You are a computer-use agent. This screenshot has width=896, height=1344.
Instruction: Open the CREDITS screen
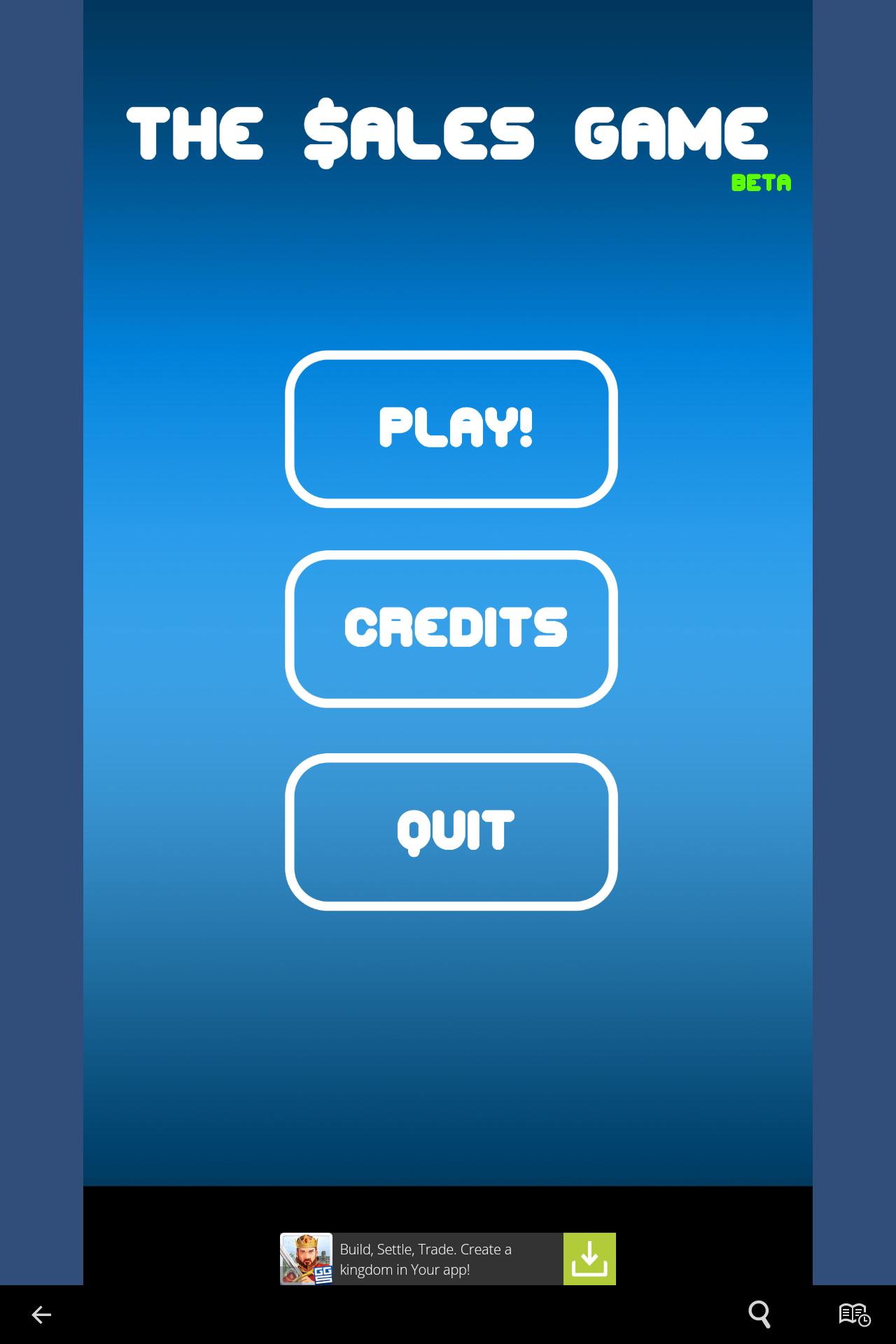coord(451,629)
